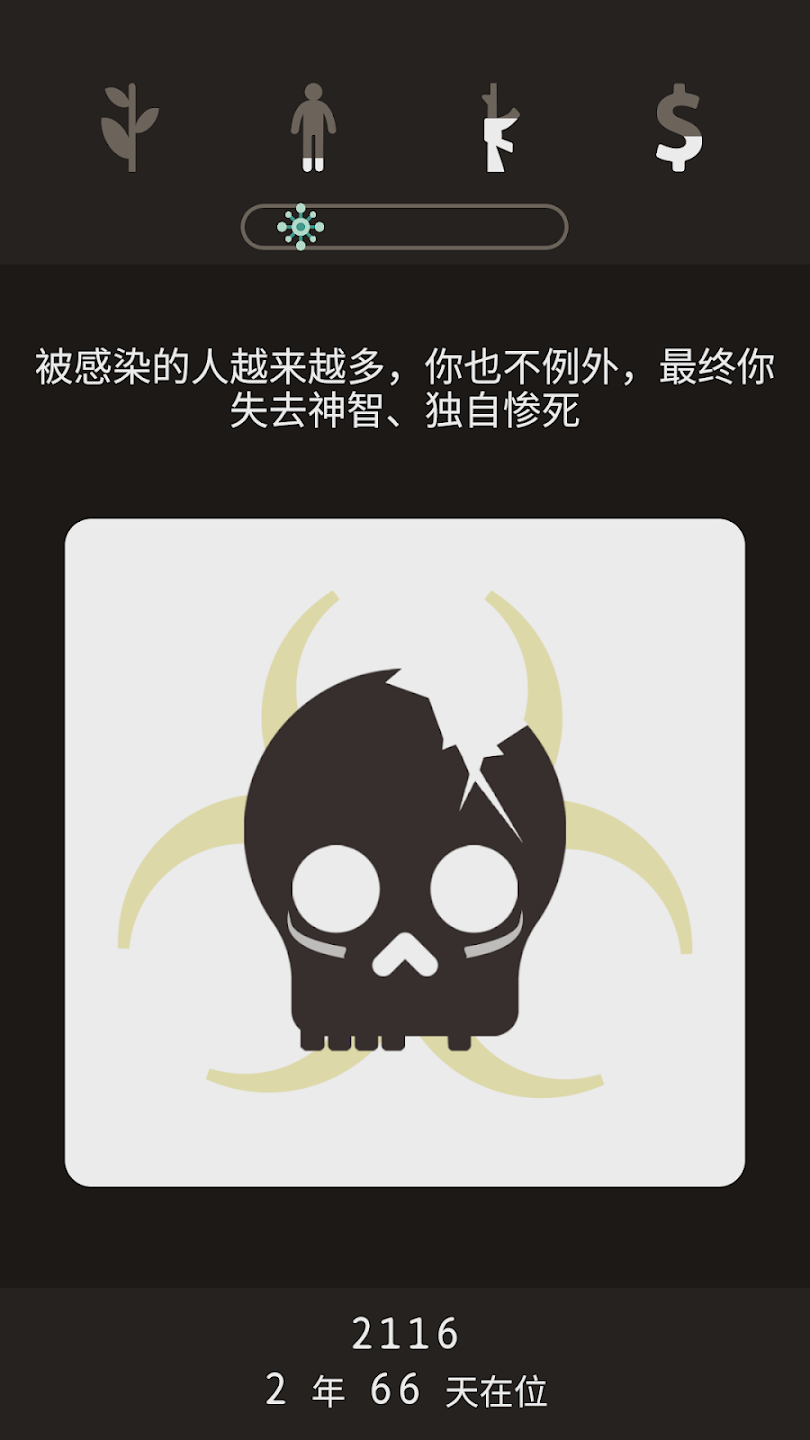
Task: Select the rifle military stat icon
Action: tap(497, 125)
